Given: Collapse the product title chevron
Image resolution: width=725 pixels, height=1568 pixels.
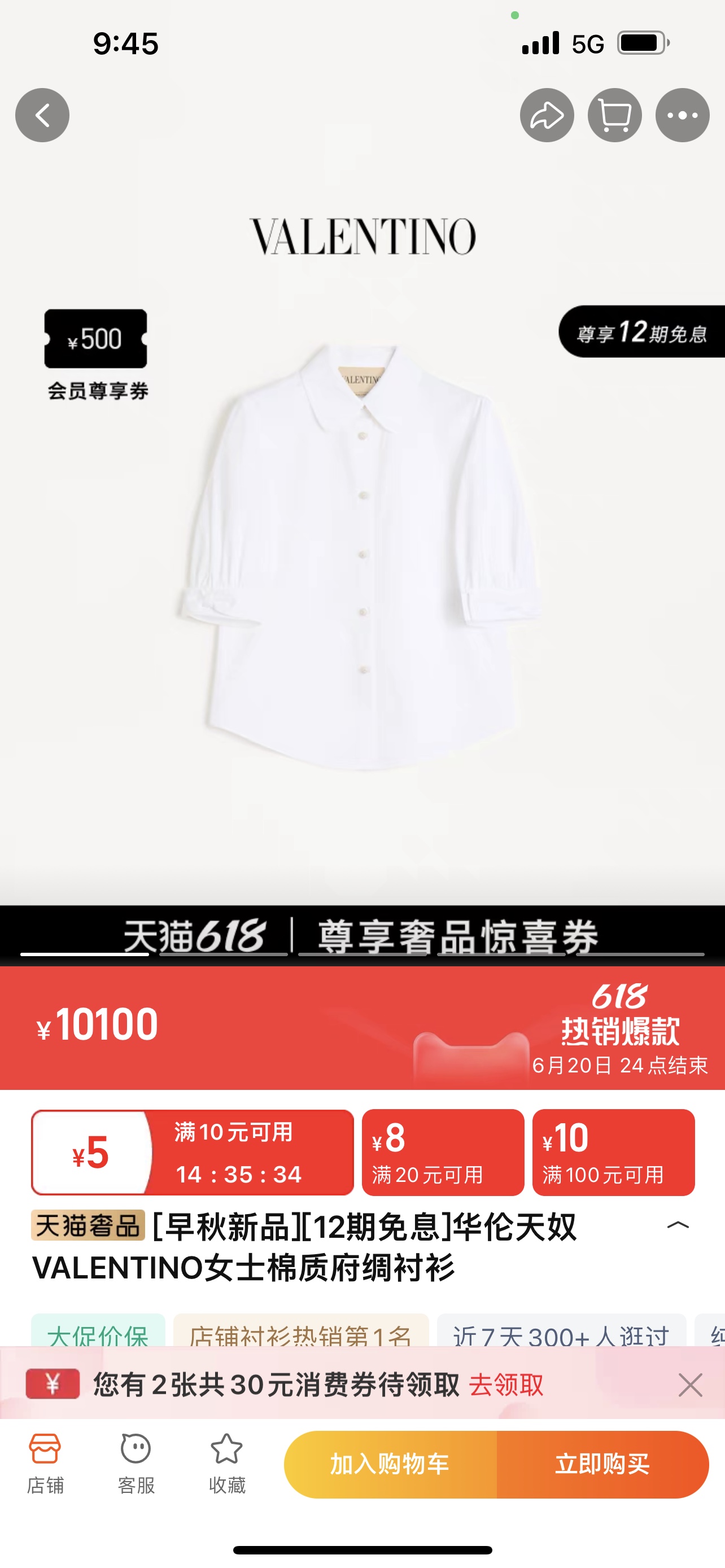Looking at the screenshot, I should coord(678,1225).
